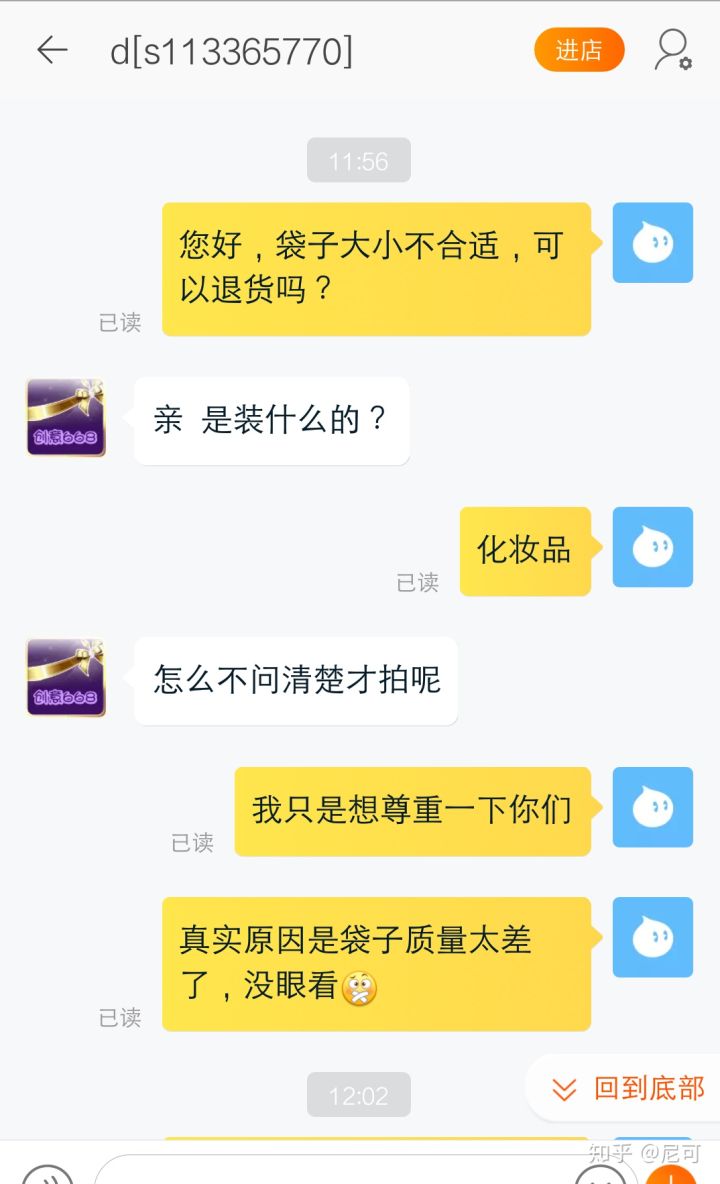Jump to bottom with 回到底部
The height and width of the screenshot is (1184, 720).
pos(632,1088)
